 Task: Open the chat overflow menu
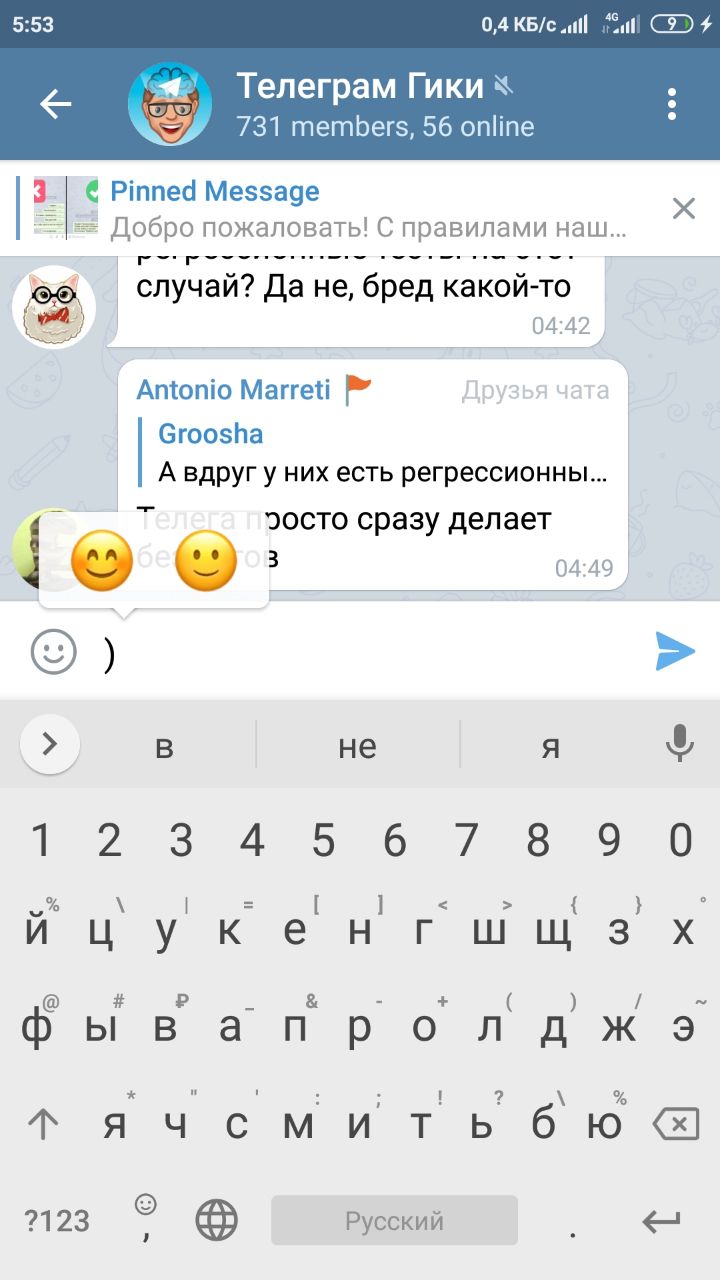pos(672,104)
